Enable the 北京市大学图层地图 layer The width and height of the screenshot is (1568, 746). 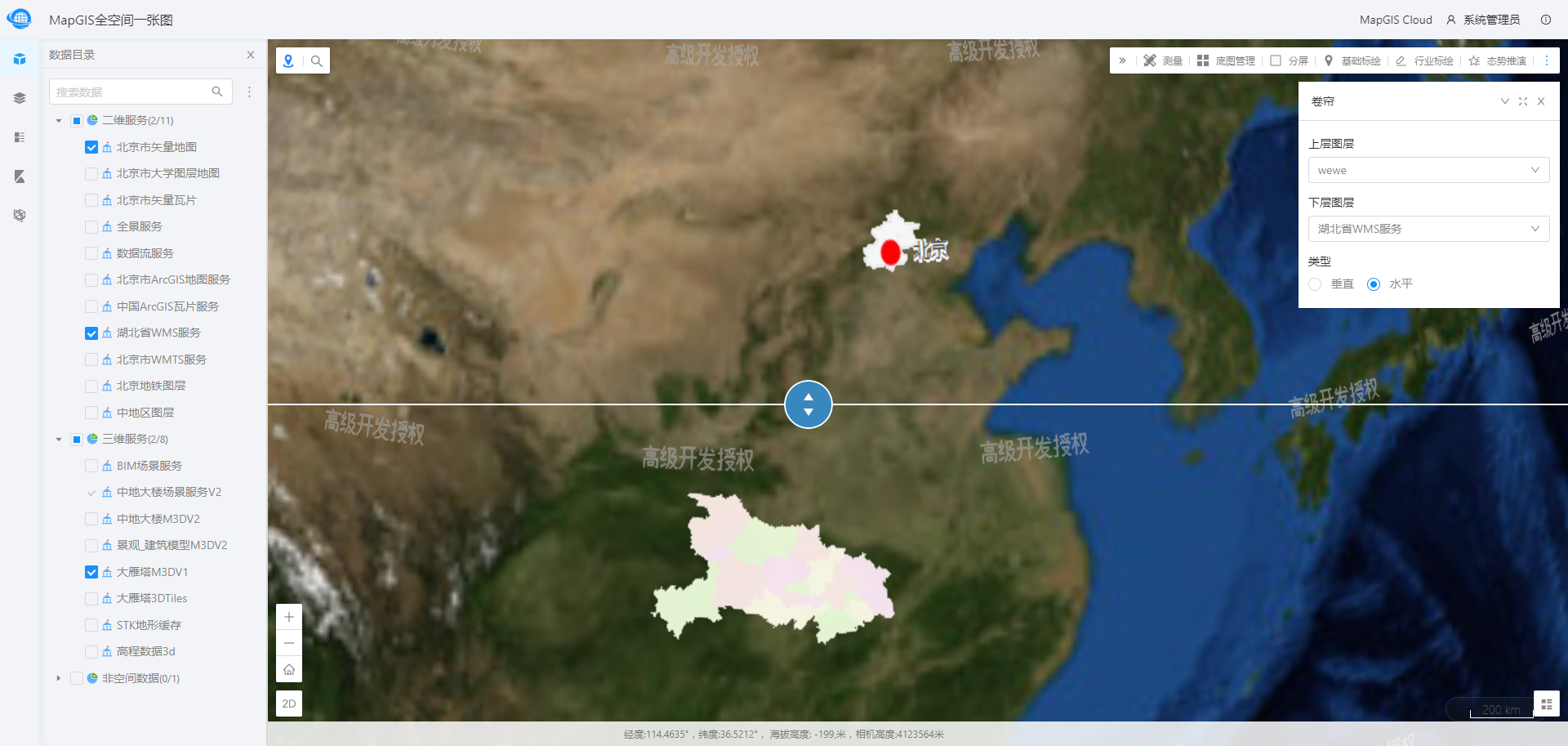click(x=91, y=174)
